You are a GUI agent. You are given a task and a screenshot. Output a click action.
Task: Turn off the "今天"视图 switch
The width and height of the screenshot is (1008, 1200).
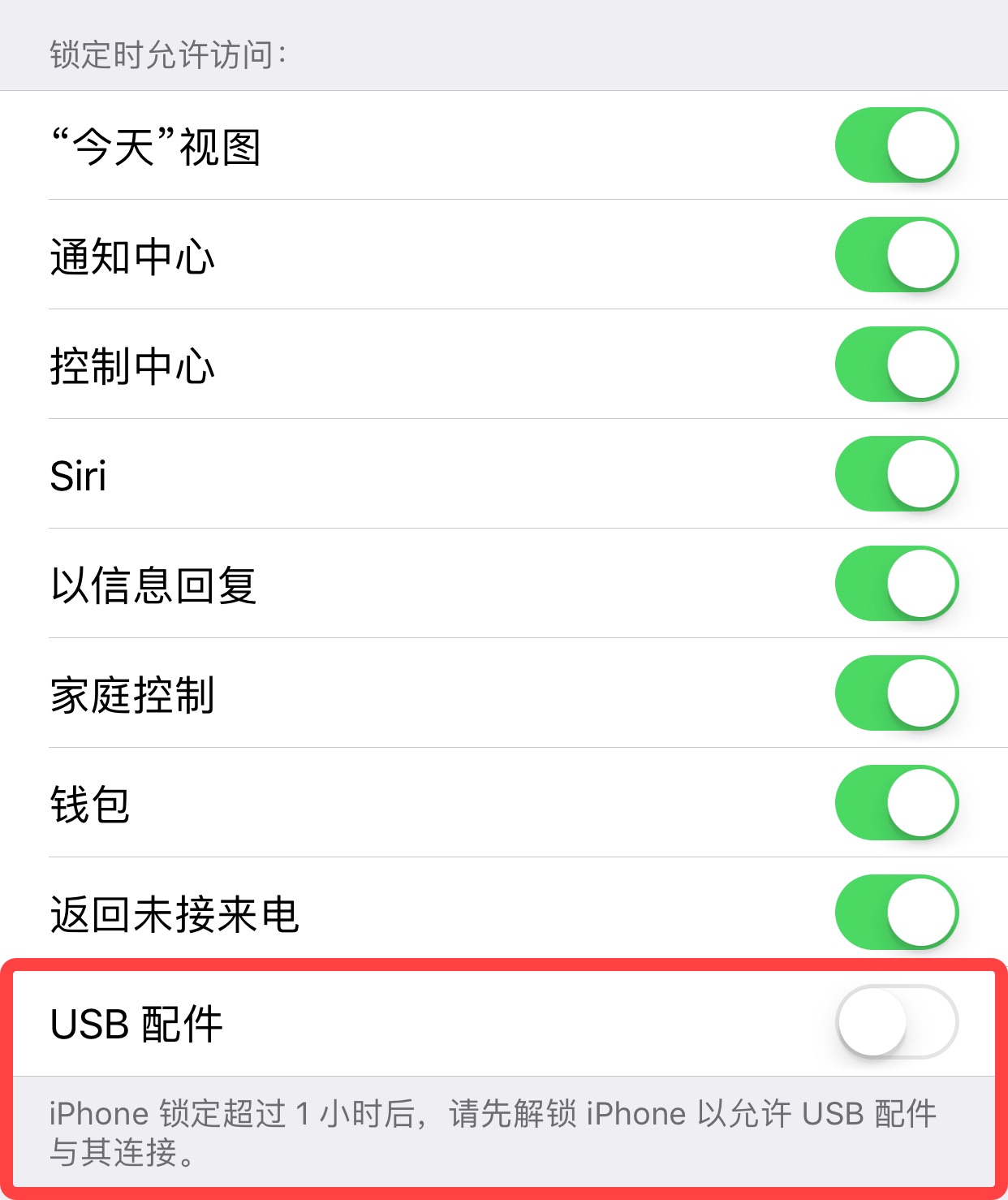[897, 145]
